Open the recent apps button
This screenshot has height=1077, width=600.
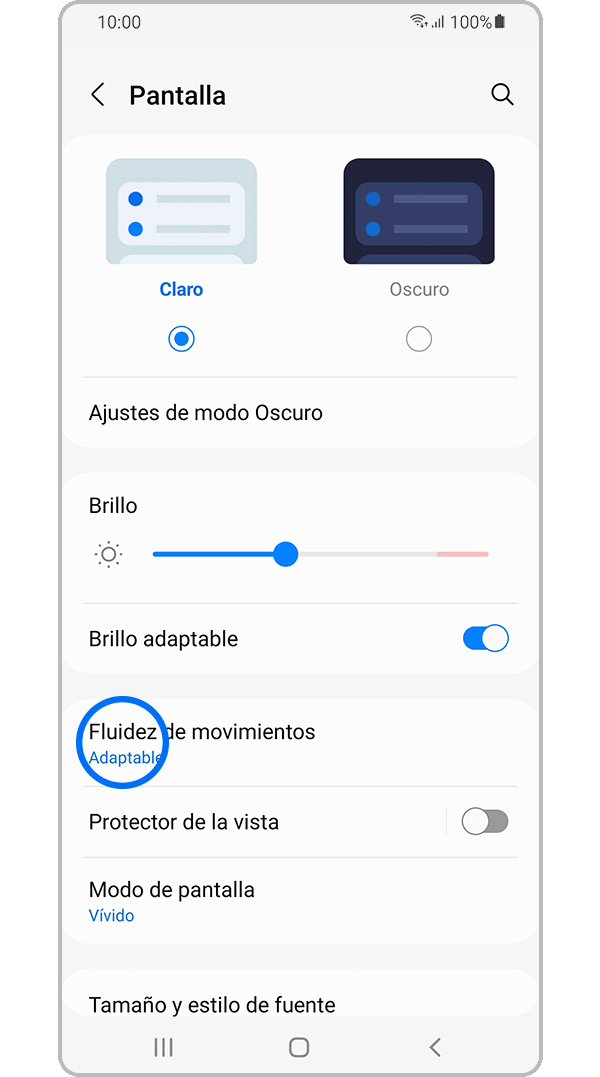(164, 1047)
